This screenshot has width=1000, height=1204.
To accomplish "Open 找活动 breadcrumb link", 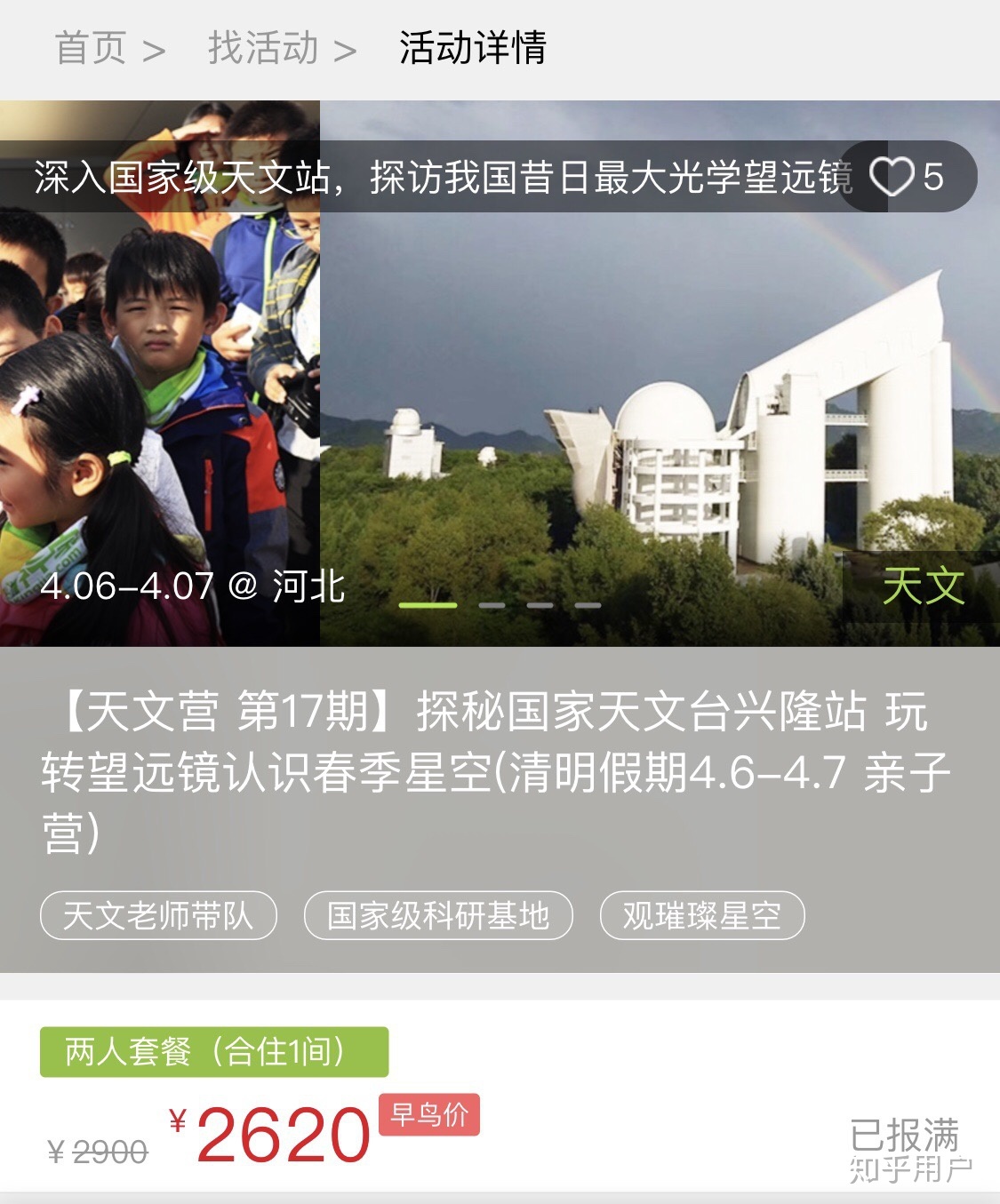I will point(263,48).
